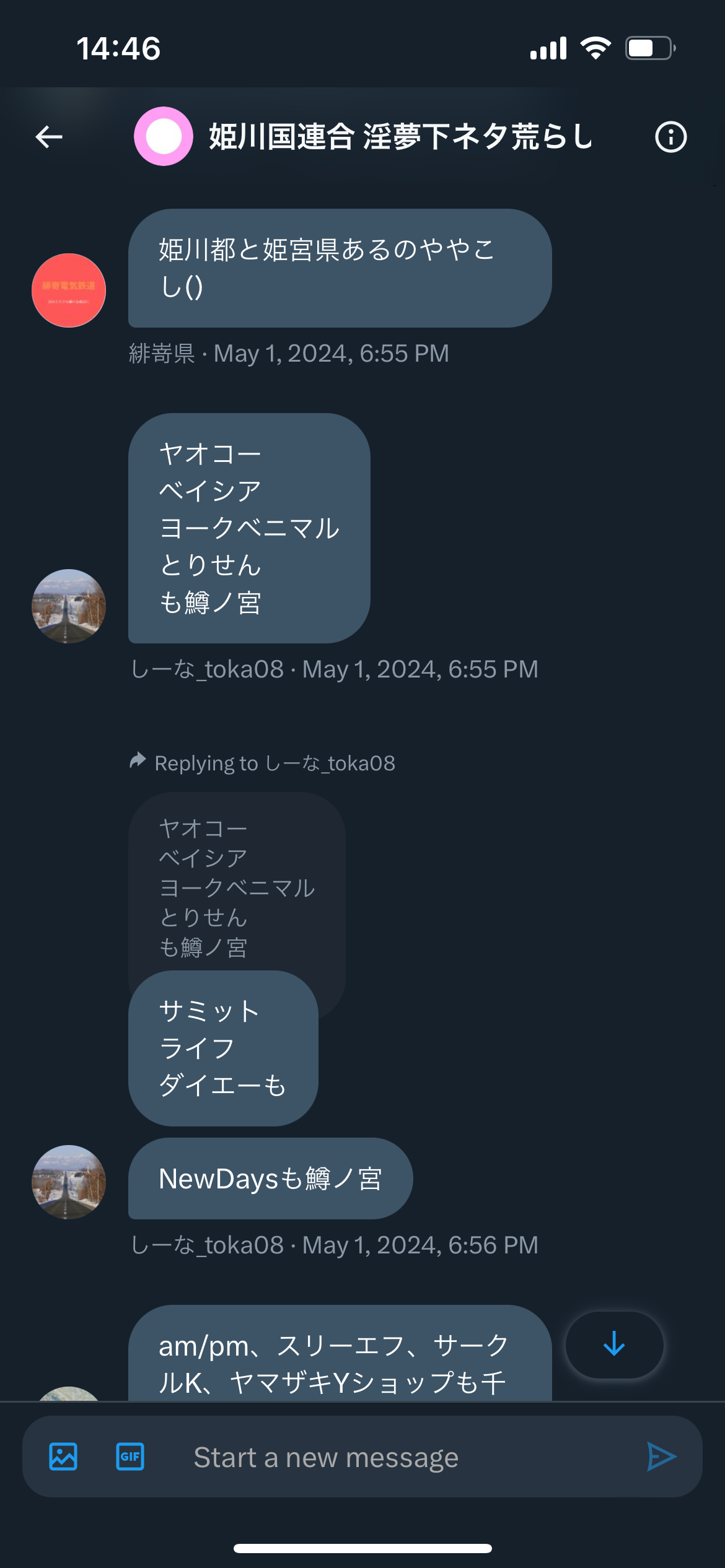
Task: View しーな_toka08's avatar beside NewDays message
Action: 69,1182
